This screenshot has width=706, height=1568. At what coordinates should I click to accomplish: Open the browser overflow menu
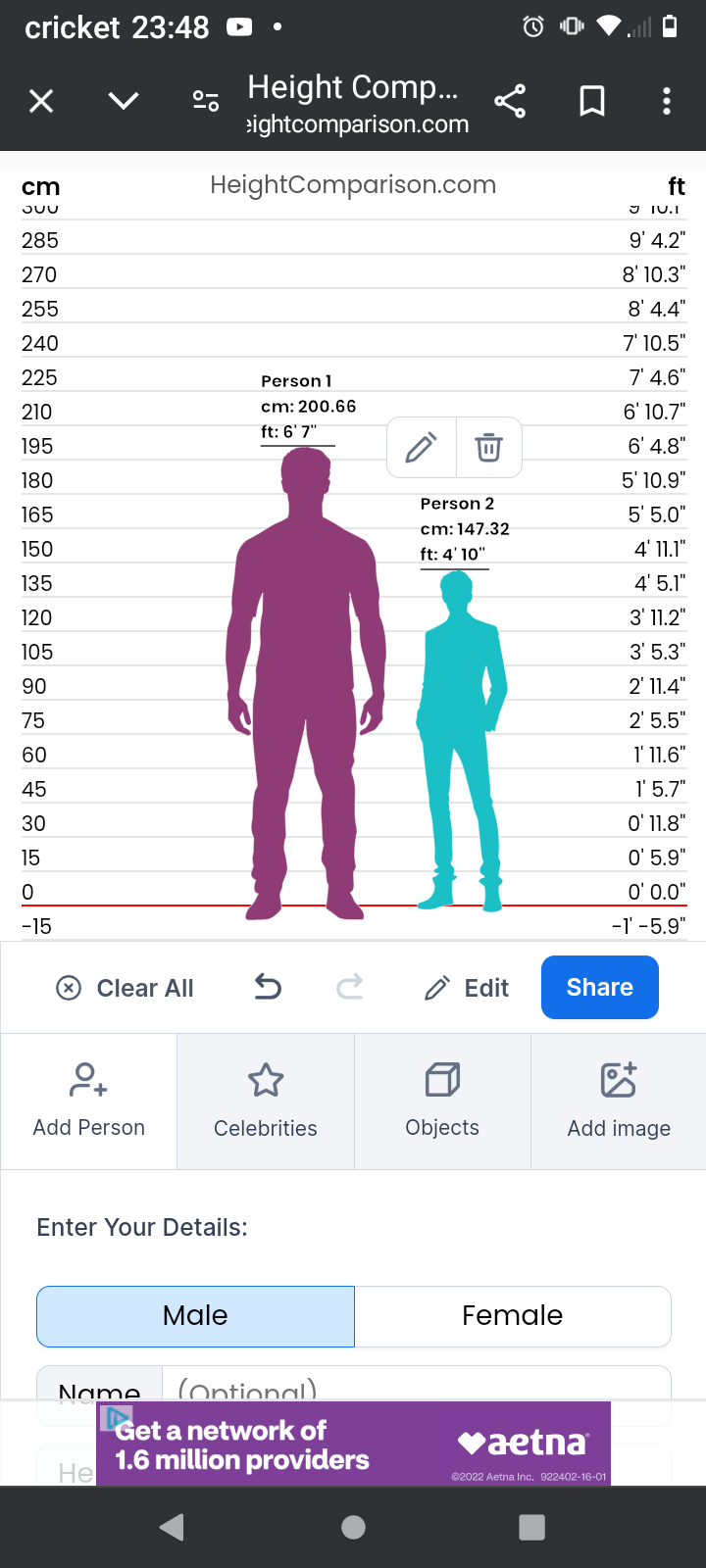(x=667, y=101)
